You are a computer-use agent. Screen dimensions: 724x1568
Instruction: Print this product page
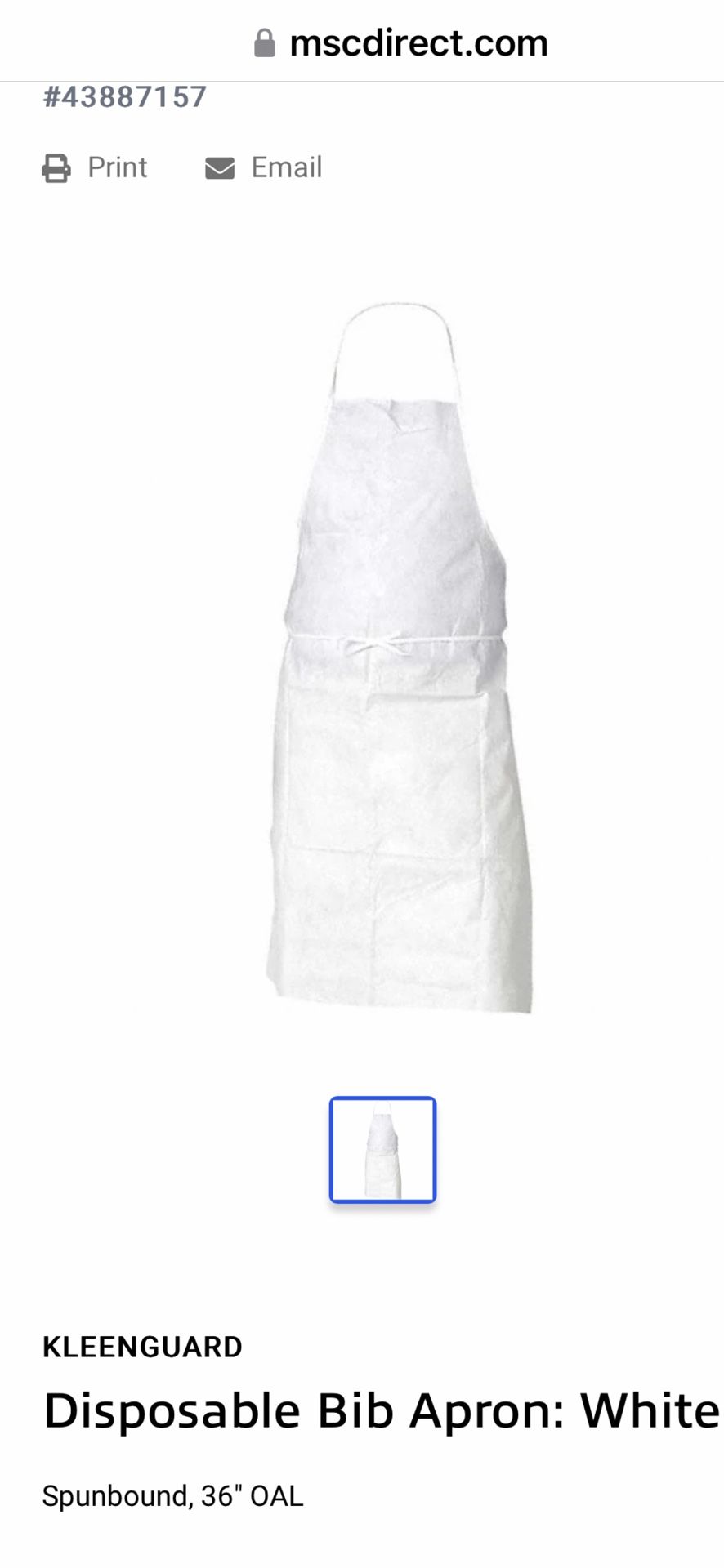95,167
